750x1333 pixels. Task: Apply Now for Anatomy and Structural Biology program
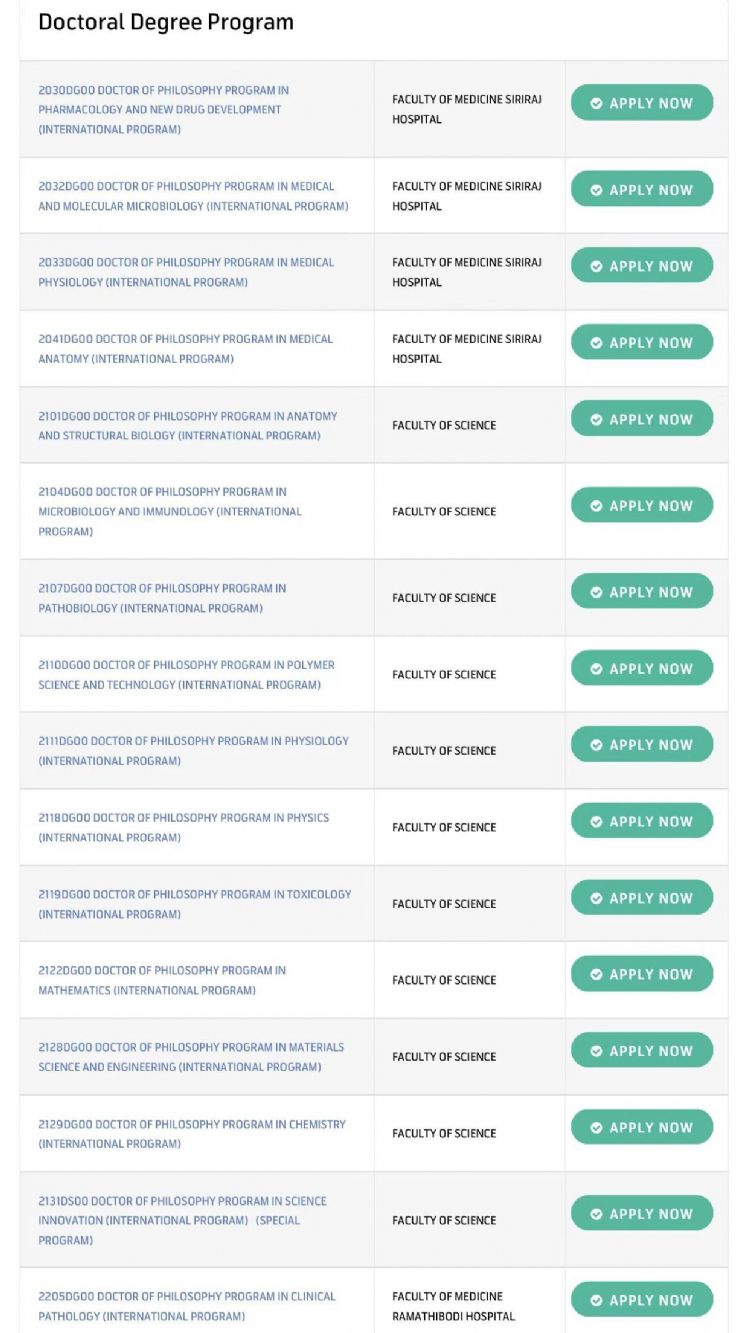pos(641,419)
